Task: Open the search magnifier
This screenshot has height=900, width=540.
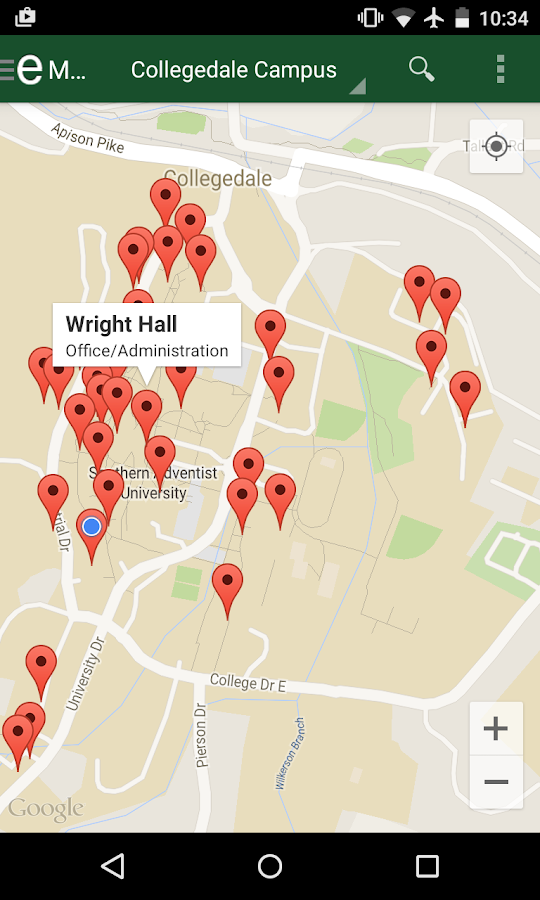Action: point(421,69)
